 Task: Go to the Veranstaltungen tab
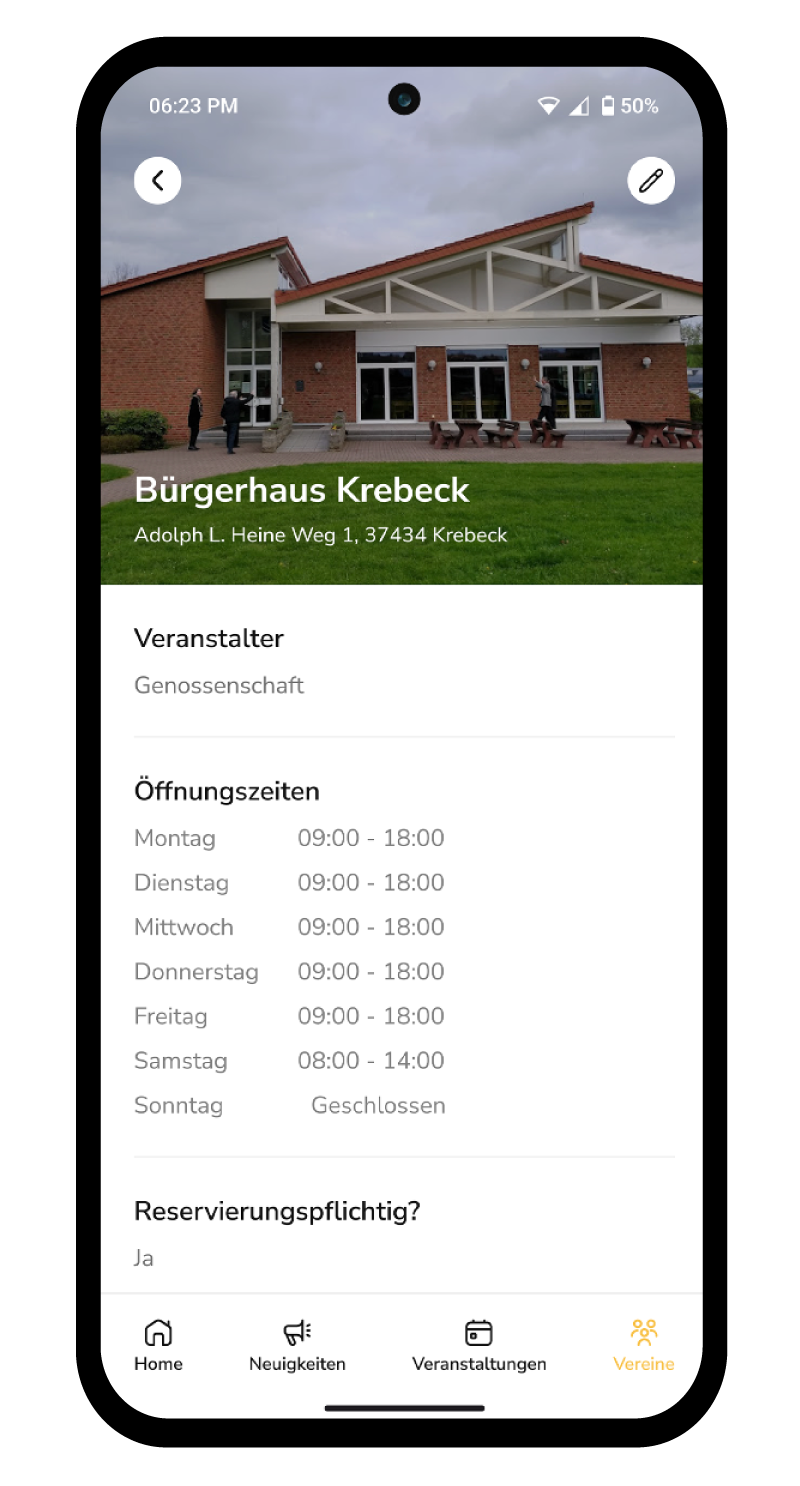click(x=479, y=1345)
